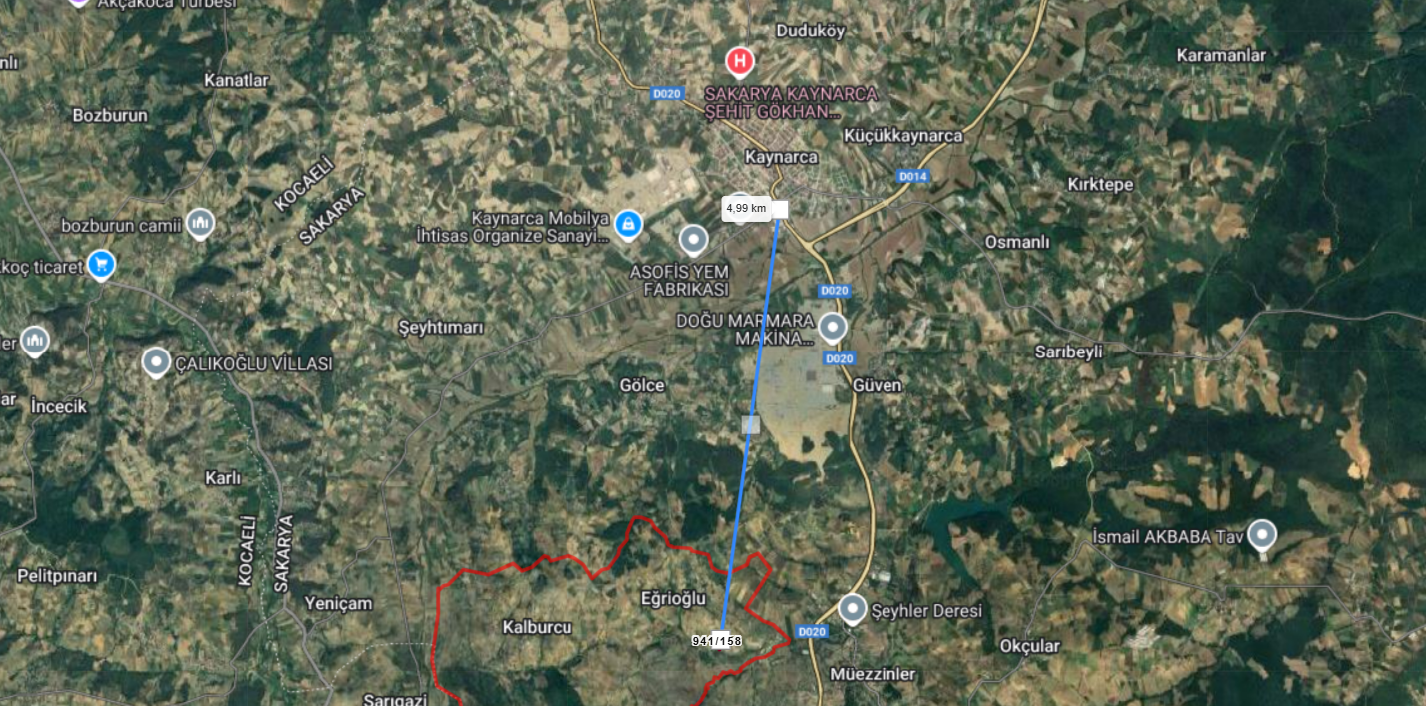Open the Sakarya Kaynarca hospital marker
Image resolution: width=1426 pixels, height=706 pixels.
740,63
